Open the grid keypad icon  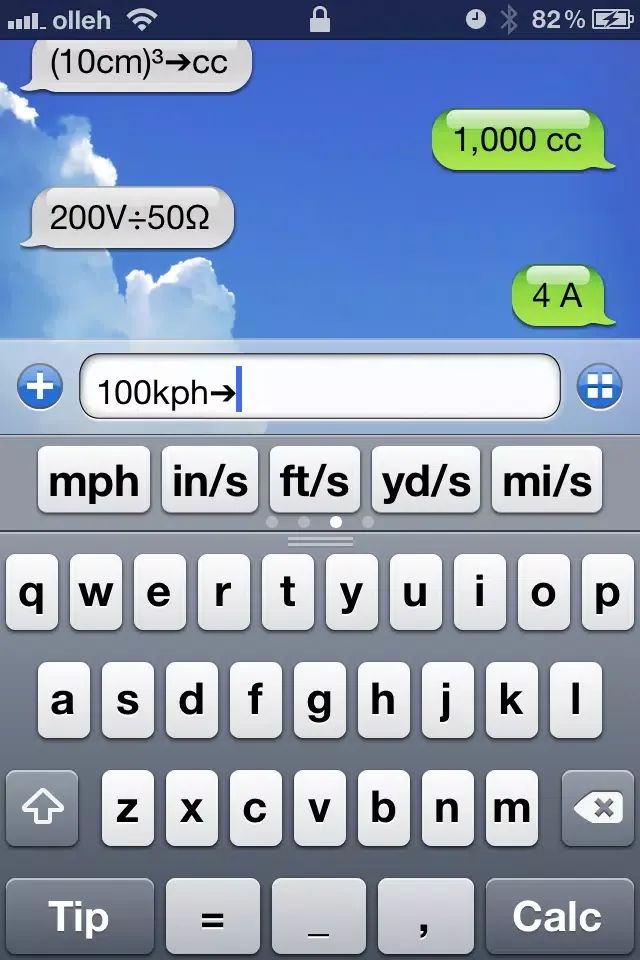tap(599, 387)
